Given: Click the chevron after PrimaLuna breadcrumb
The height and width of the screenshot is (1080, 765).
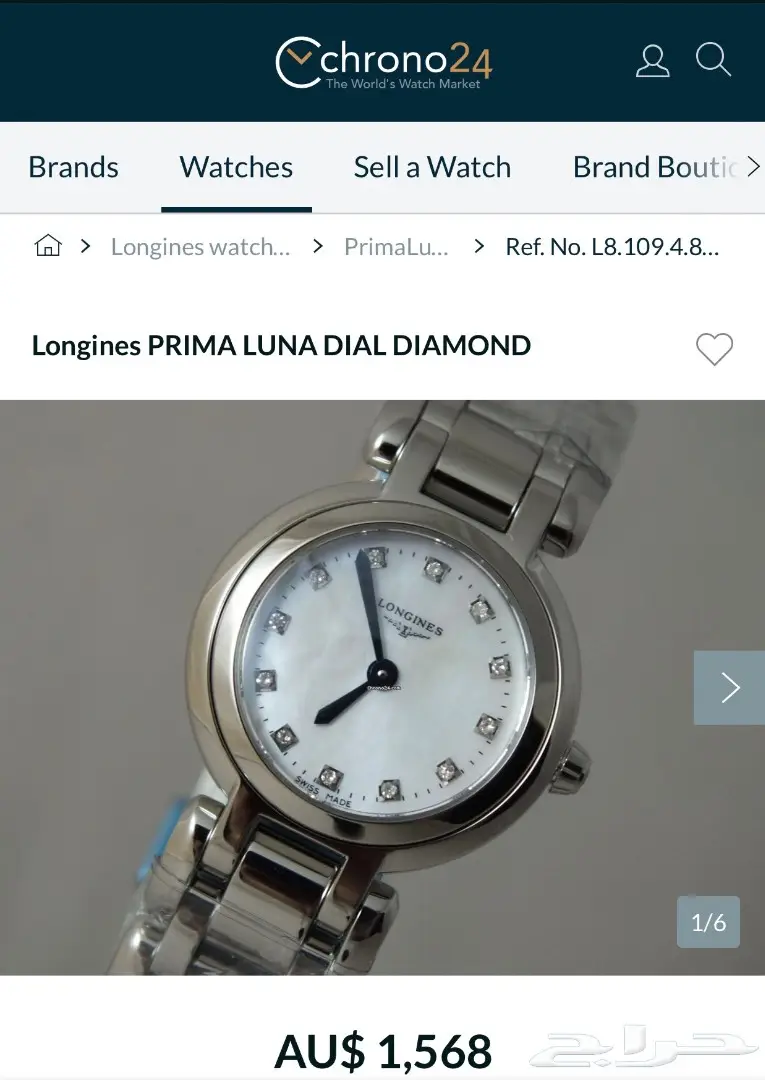Looking at the screenshot, I should [477, 246].
